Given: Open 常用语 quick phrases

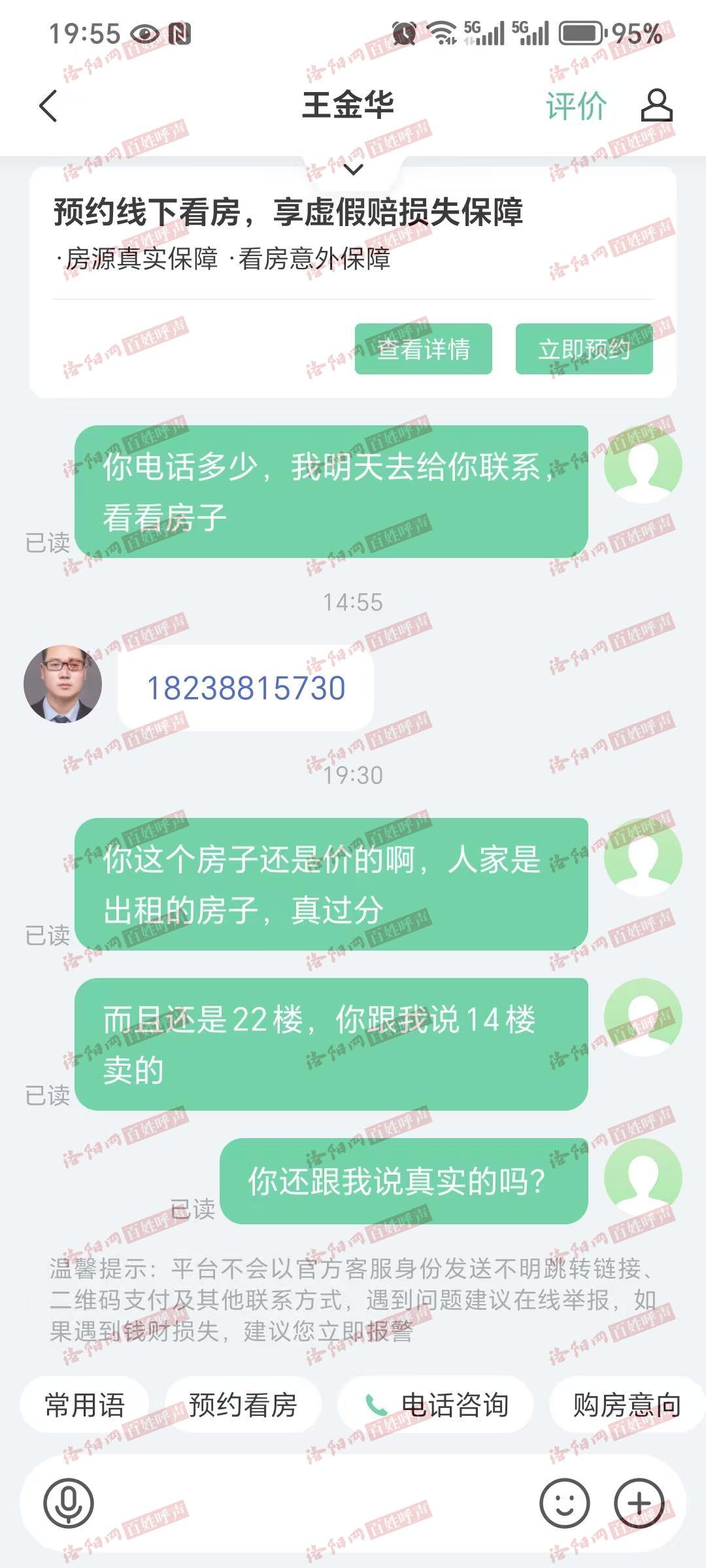Looking at the screenshot, I should (x=84, y=1405).
